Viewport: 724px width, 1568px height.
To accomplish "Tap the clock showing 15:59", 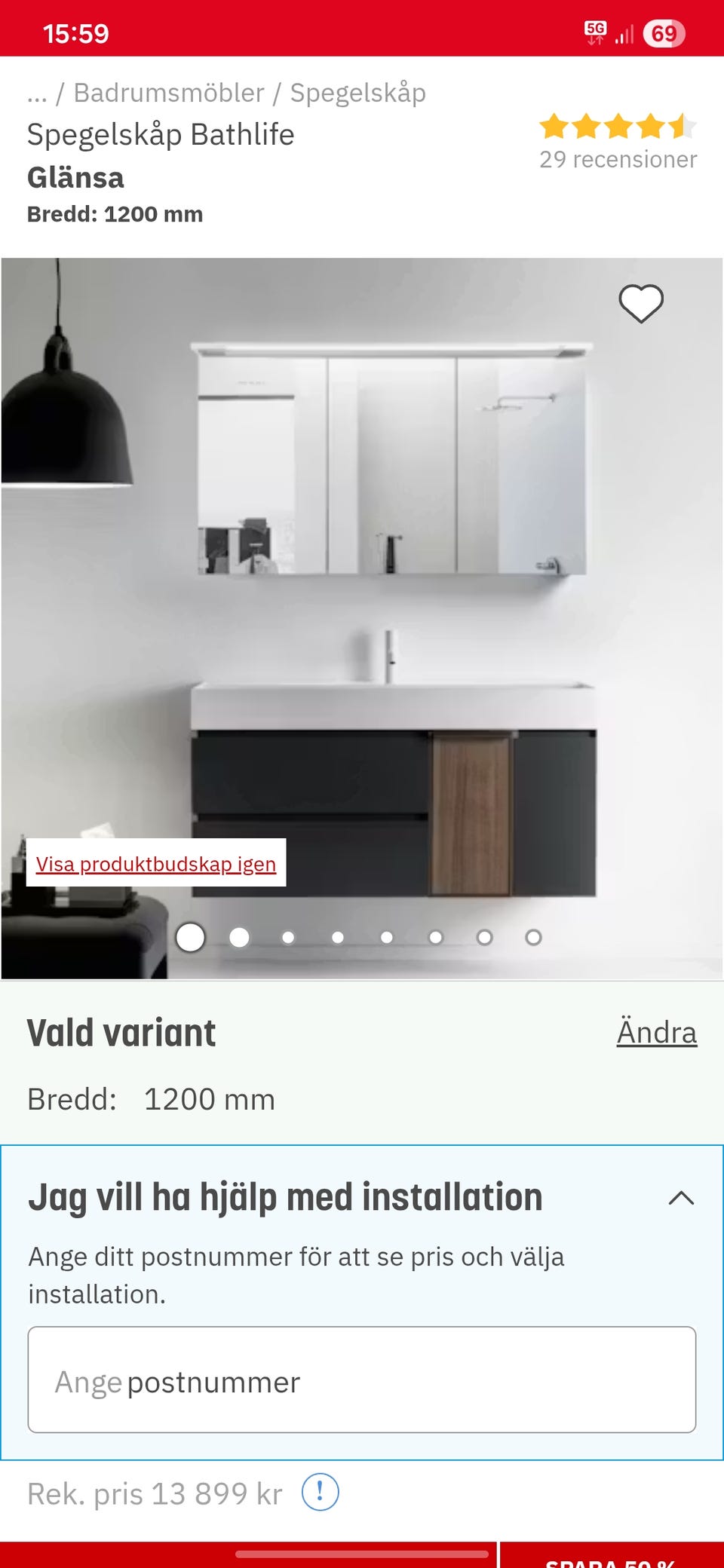I will [75, 33].
